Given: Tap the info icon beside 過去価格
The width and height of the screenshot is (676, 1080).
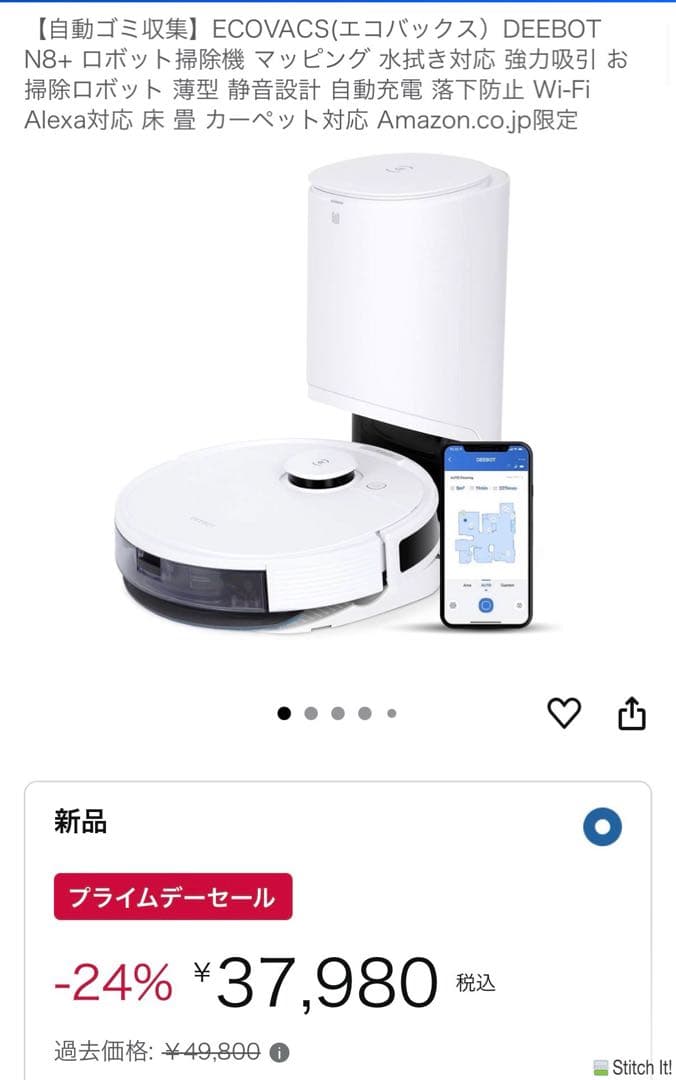Looking at the screenshot, I should tap(280, 1053).
